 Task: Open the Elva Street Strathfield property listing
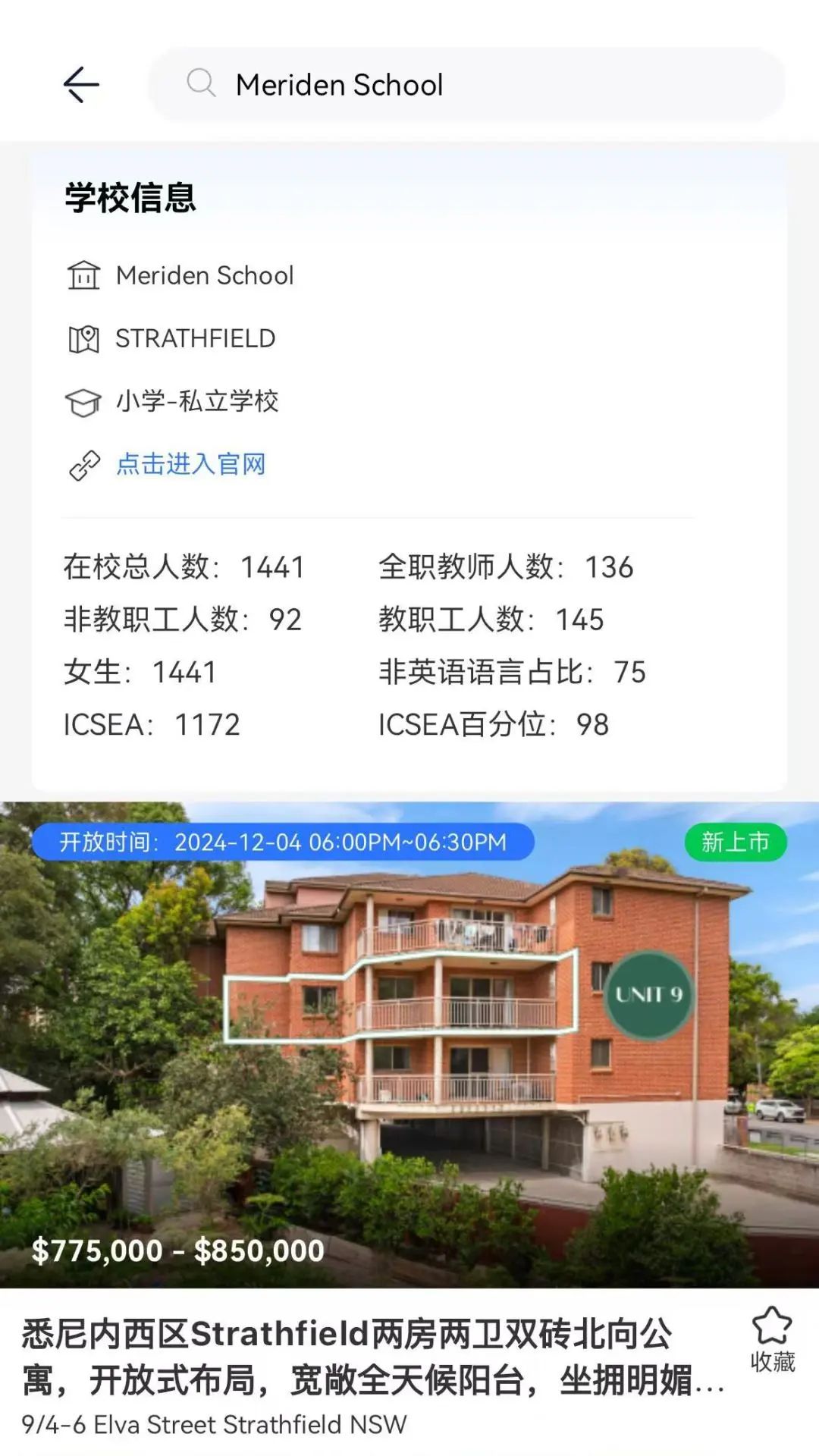click(x=372, y=1357)
